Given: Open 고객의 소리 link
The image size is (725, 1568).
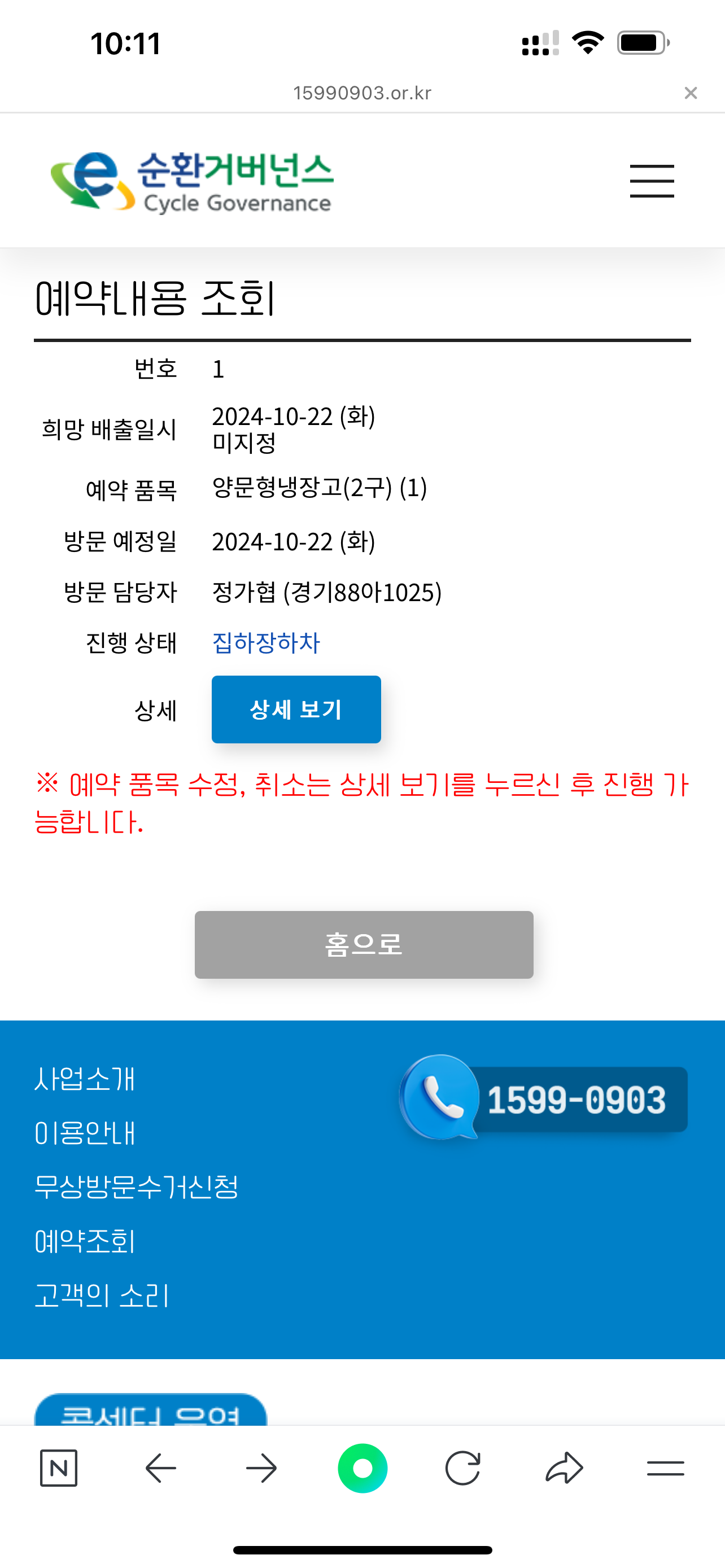Looking at the screenshot, I should click(x=102, y=1295).
